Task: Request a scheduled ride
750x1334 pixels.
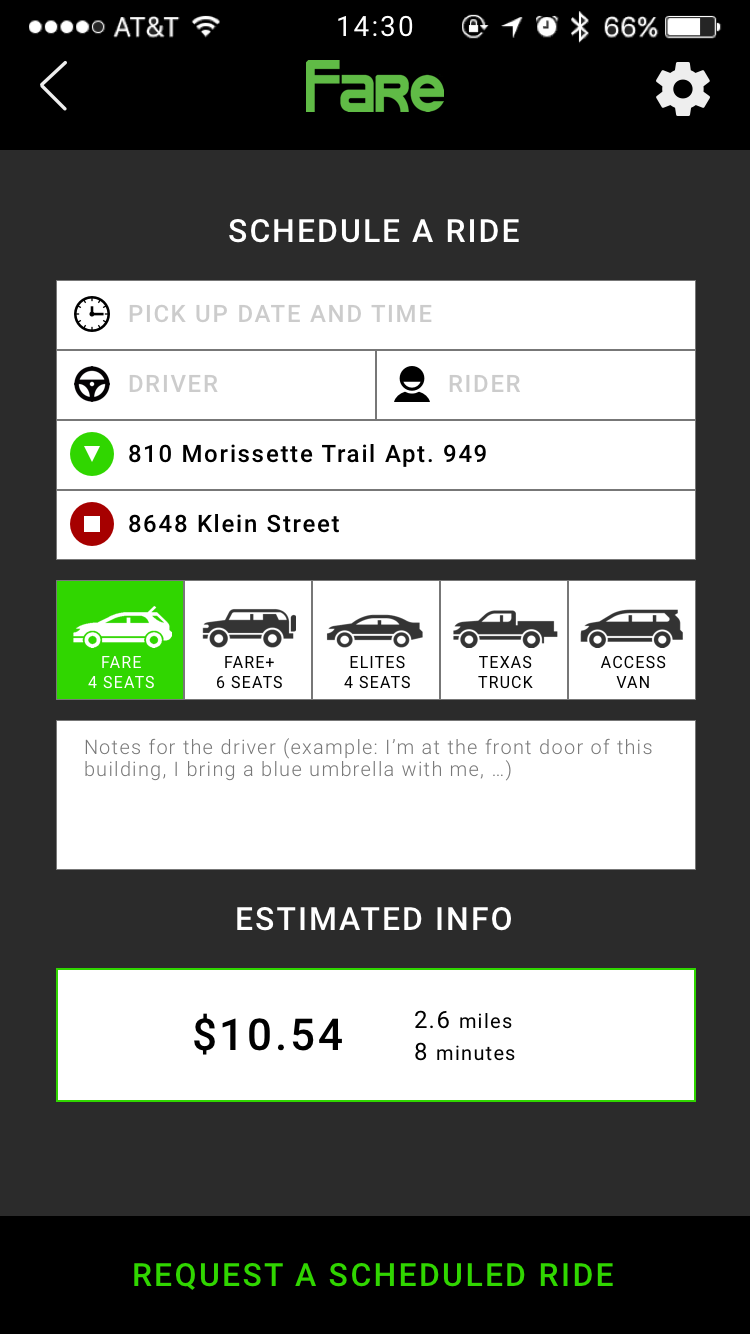Action: [375, 1275]
